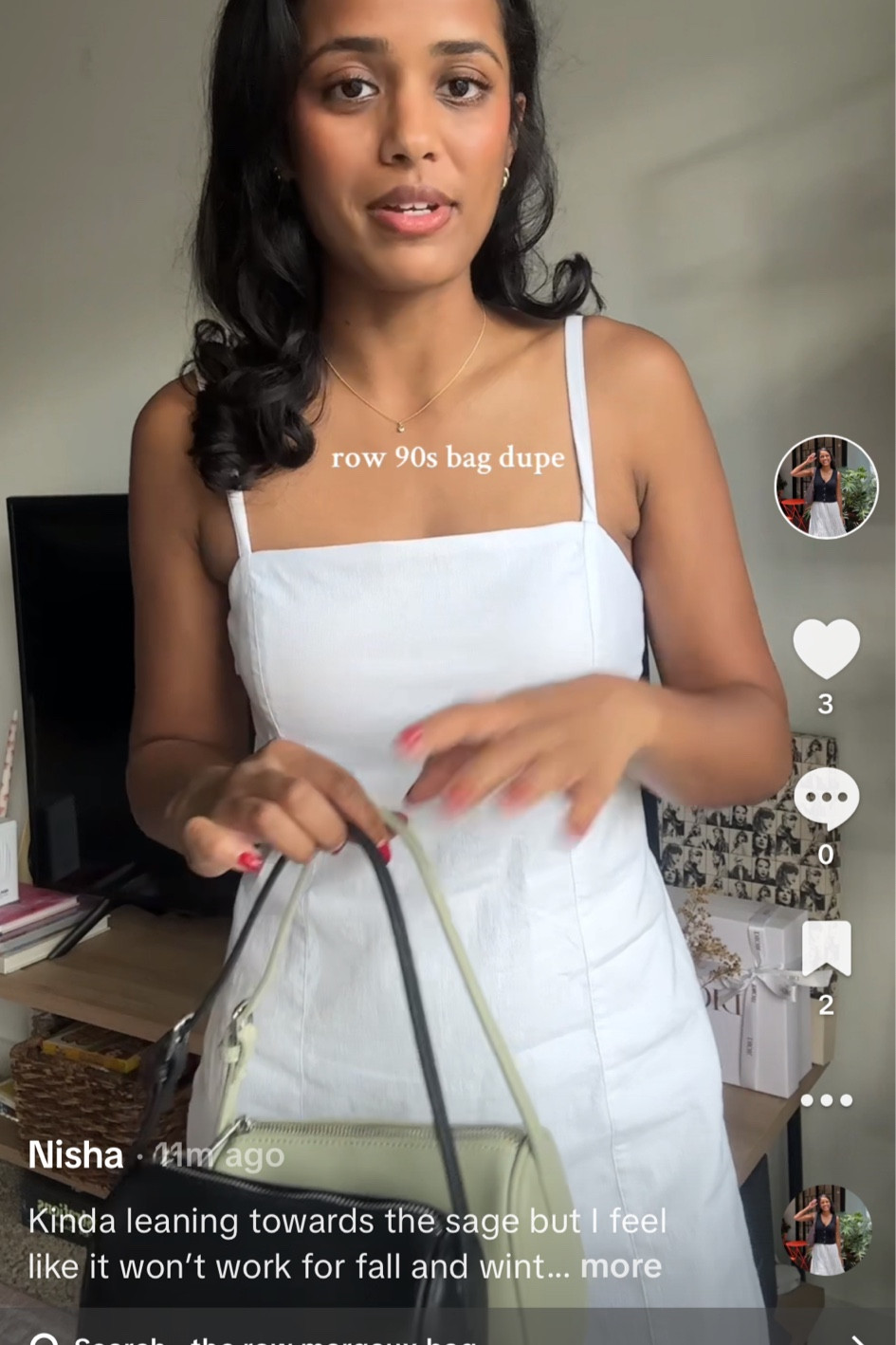896x1345 pixels.
Task: Bookmark this video
Action: (x=826, y=949)
